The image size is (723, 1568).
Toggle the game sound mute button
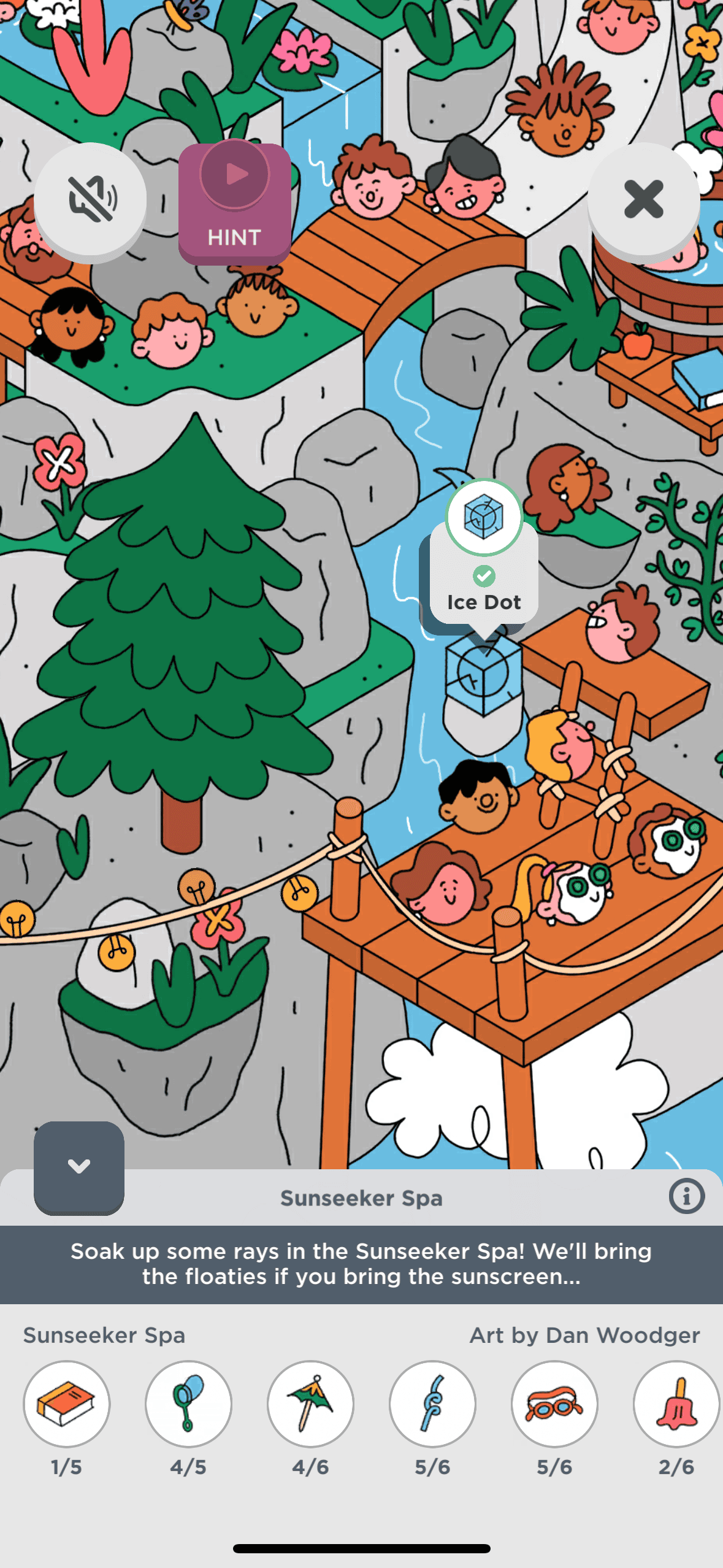click(x=90, y=199)
